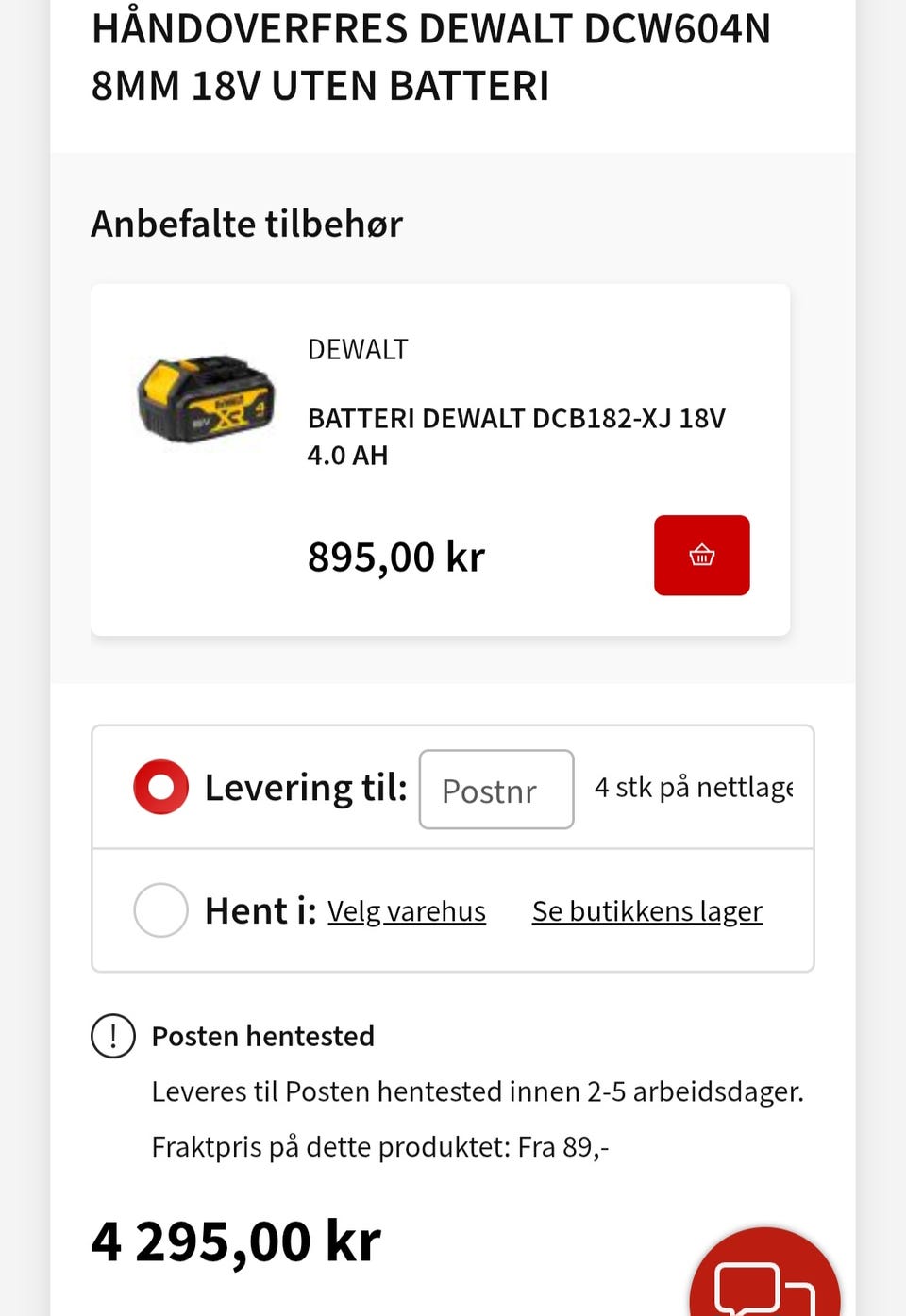906x1316 pixels.
Task: Open Se butikkens lager stock overview
Action: [647, 909]
